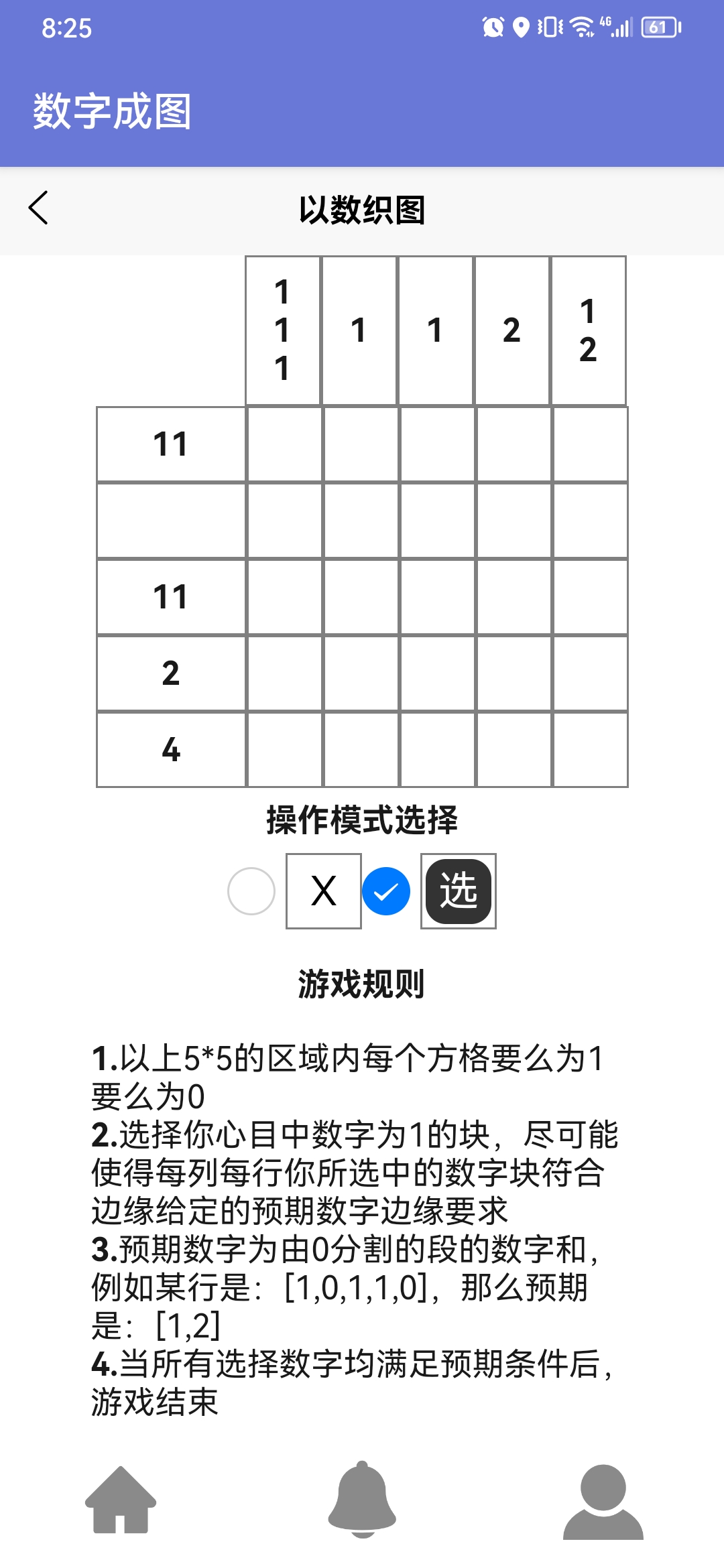Select the X mode radio button
This screenshot has width=724, height=1568.
coord(251,891)
